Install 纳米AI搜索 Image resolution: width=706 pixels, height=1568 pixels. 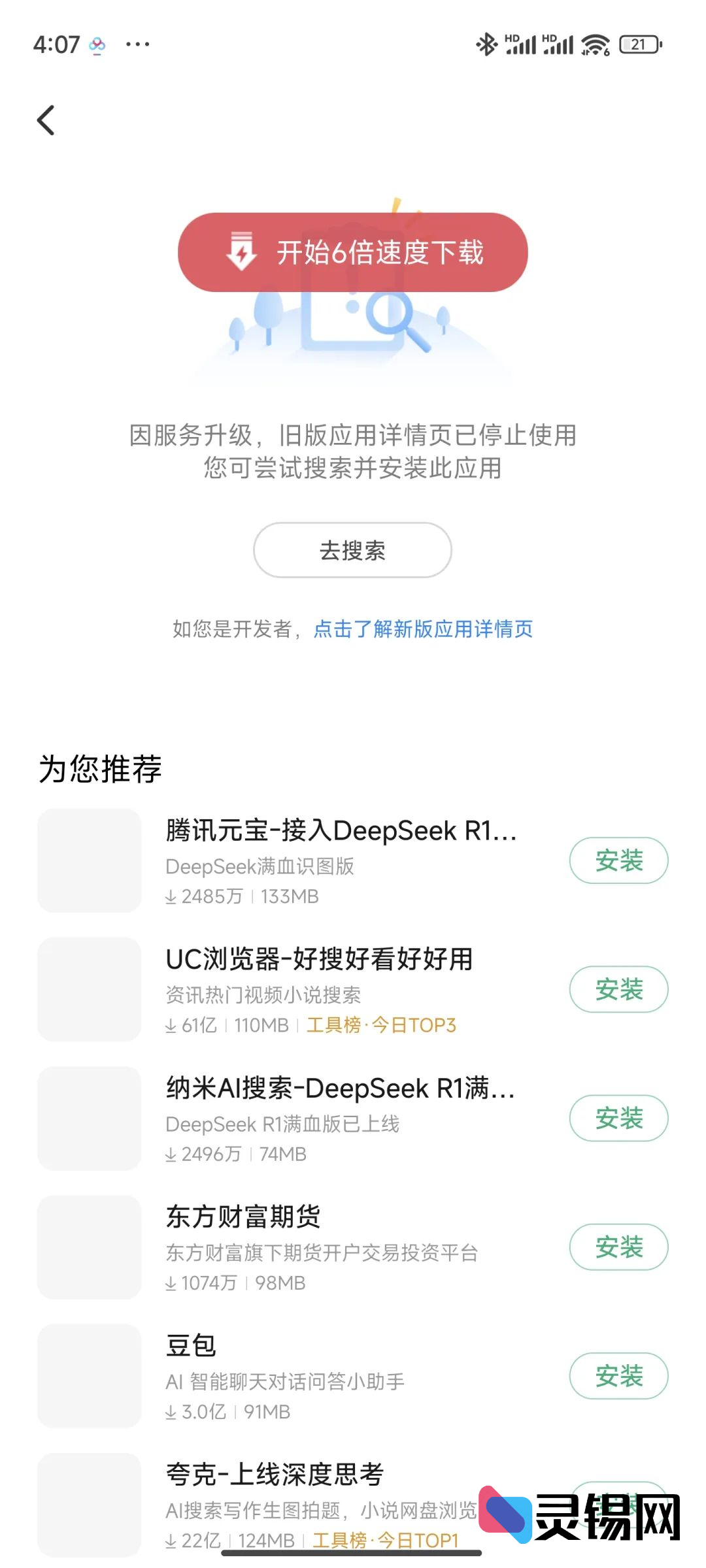pos(618,1118)
